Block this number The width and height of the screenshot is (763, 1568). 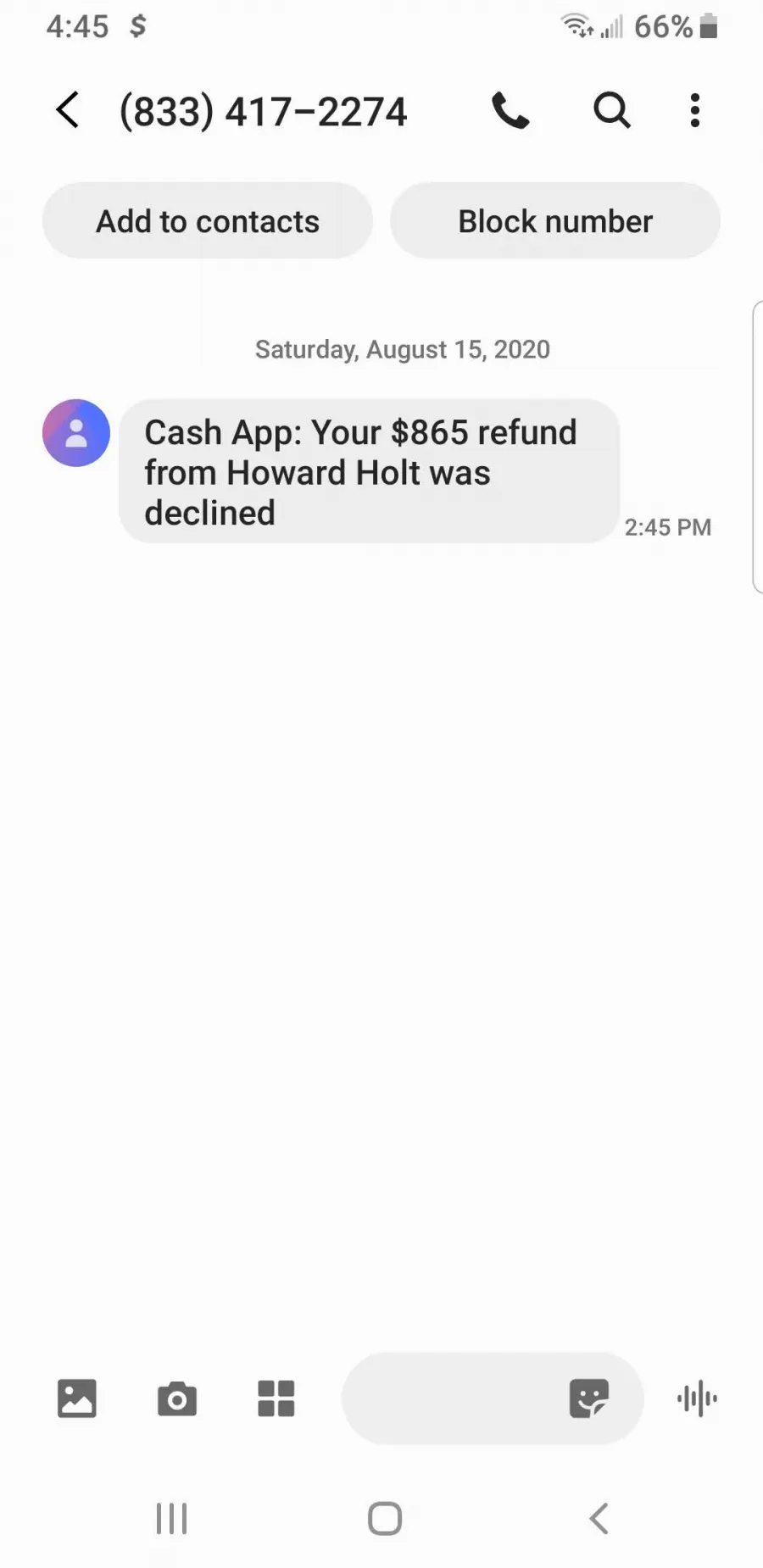555,221
